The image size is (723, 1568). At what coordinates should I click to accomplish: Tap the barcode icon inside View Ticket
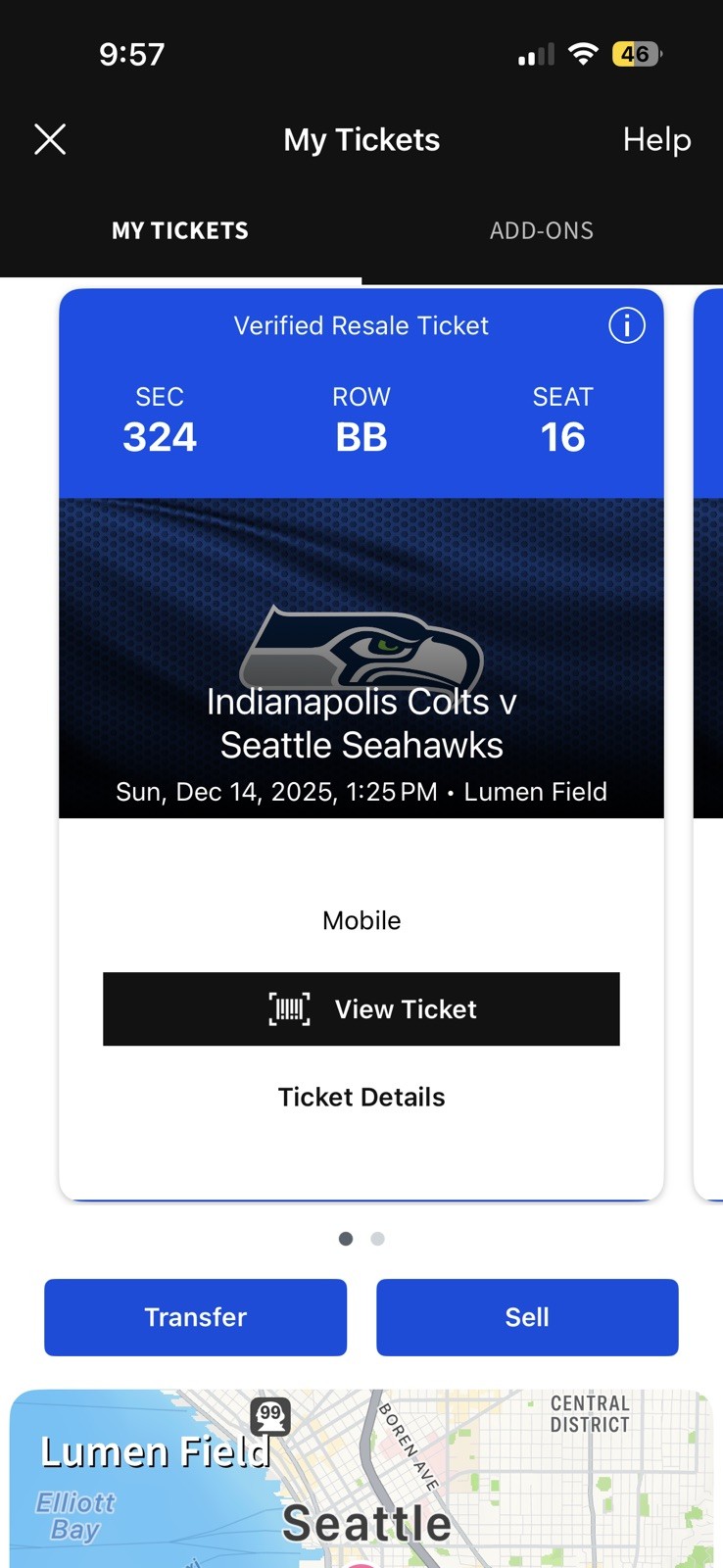pos(289,1008)
